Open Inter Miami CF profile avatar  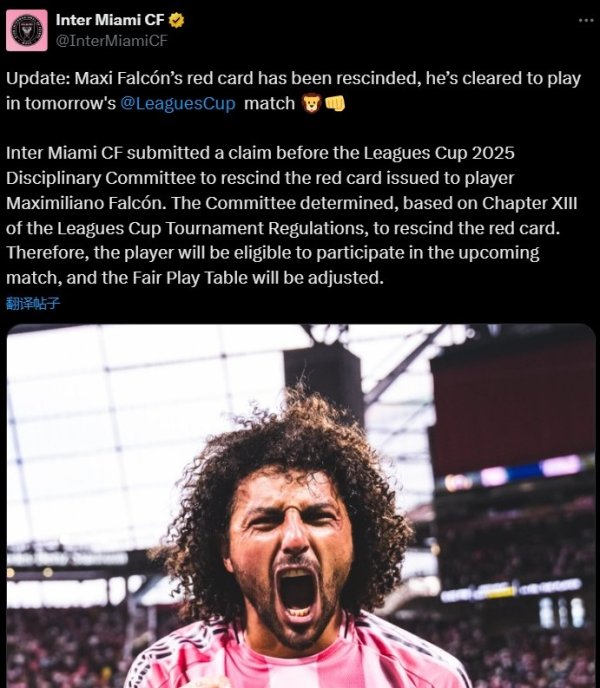tap(27, 31)
